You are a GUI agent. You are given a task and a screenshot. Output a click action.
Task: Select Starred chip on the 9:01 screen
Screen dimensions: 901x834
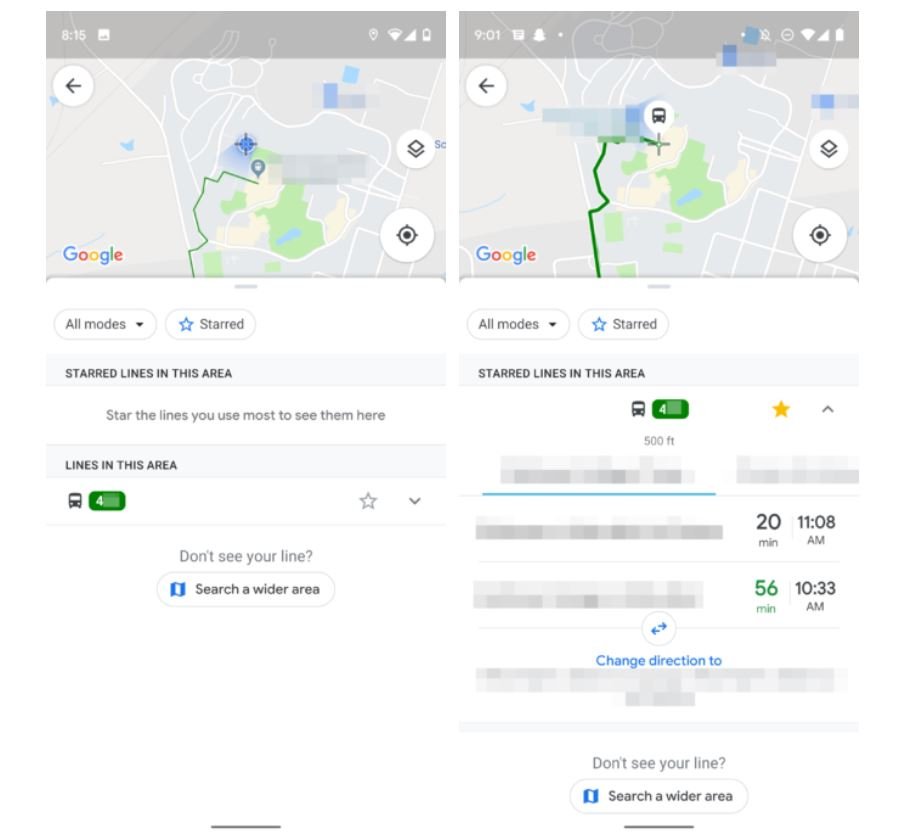[x=624, y=324]
